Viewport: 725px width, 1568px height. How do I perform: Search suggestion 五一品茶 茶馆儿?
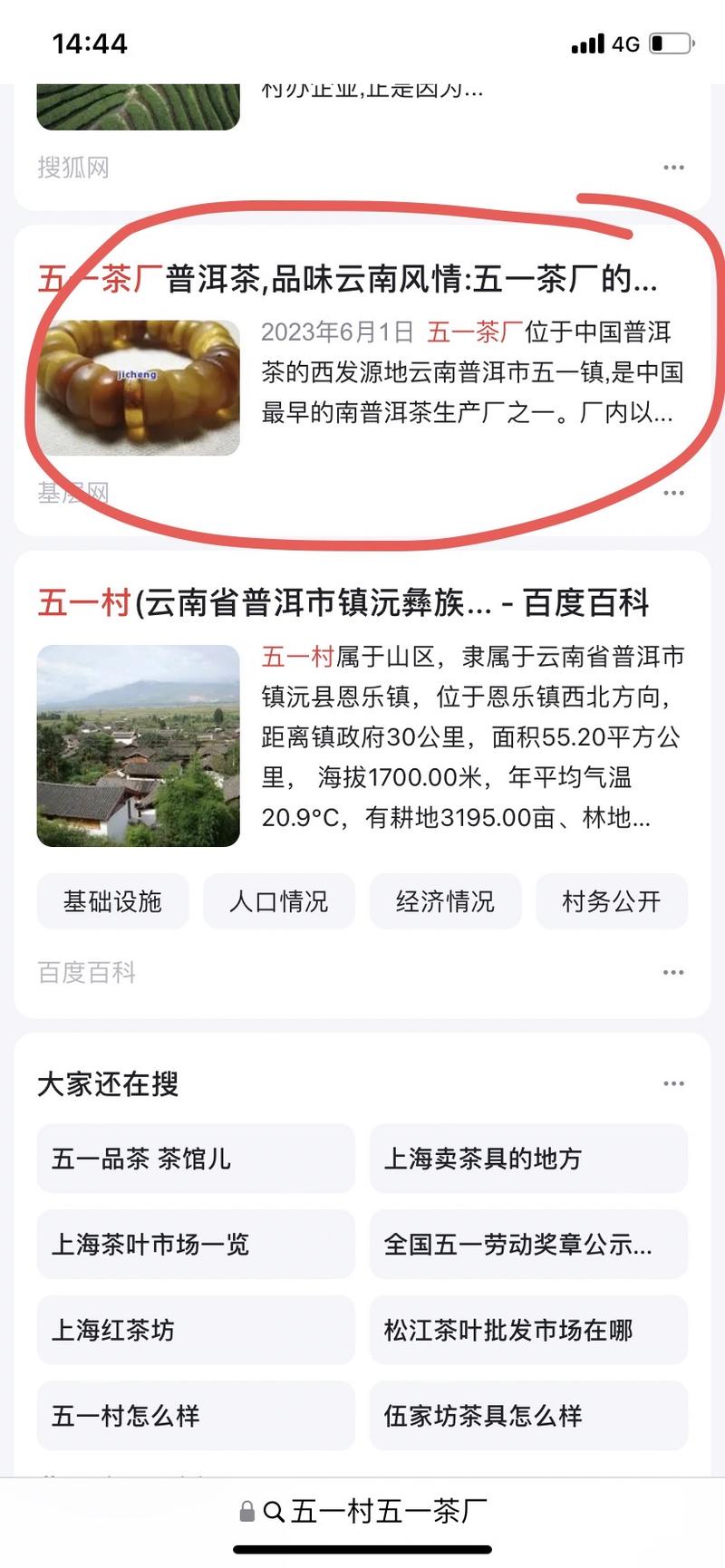click(195, 1159)
